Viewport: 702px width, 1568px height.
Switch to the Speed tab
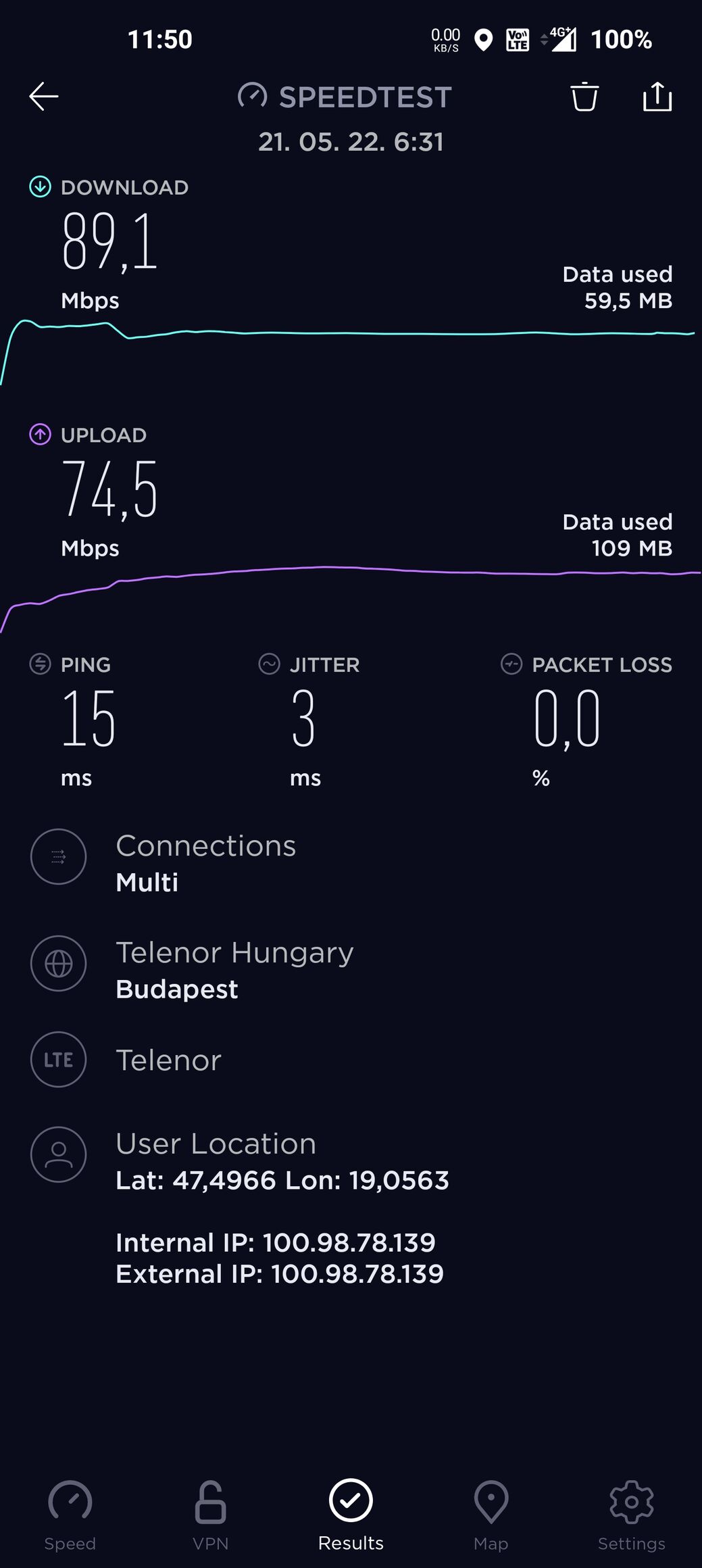click(x=70, y=1514)
